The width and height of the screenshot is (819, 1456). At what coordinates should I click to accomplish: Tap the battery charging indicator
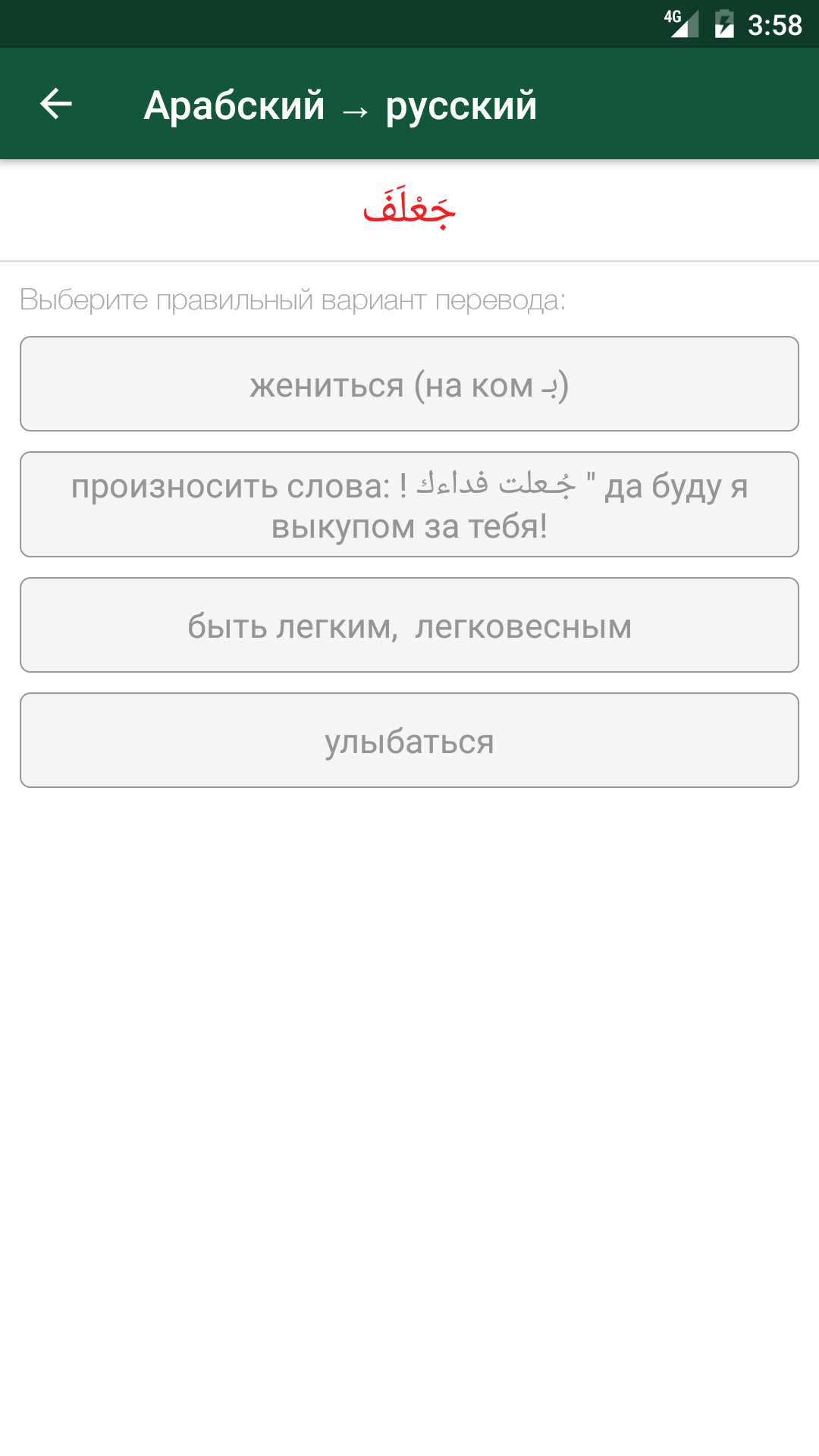[723, 23]
